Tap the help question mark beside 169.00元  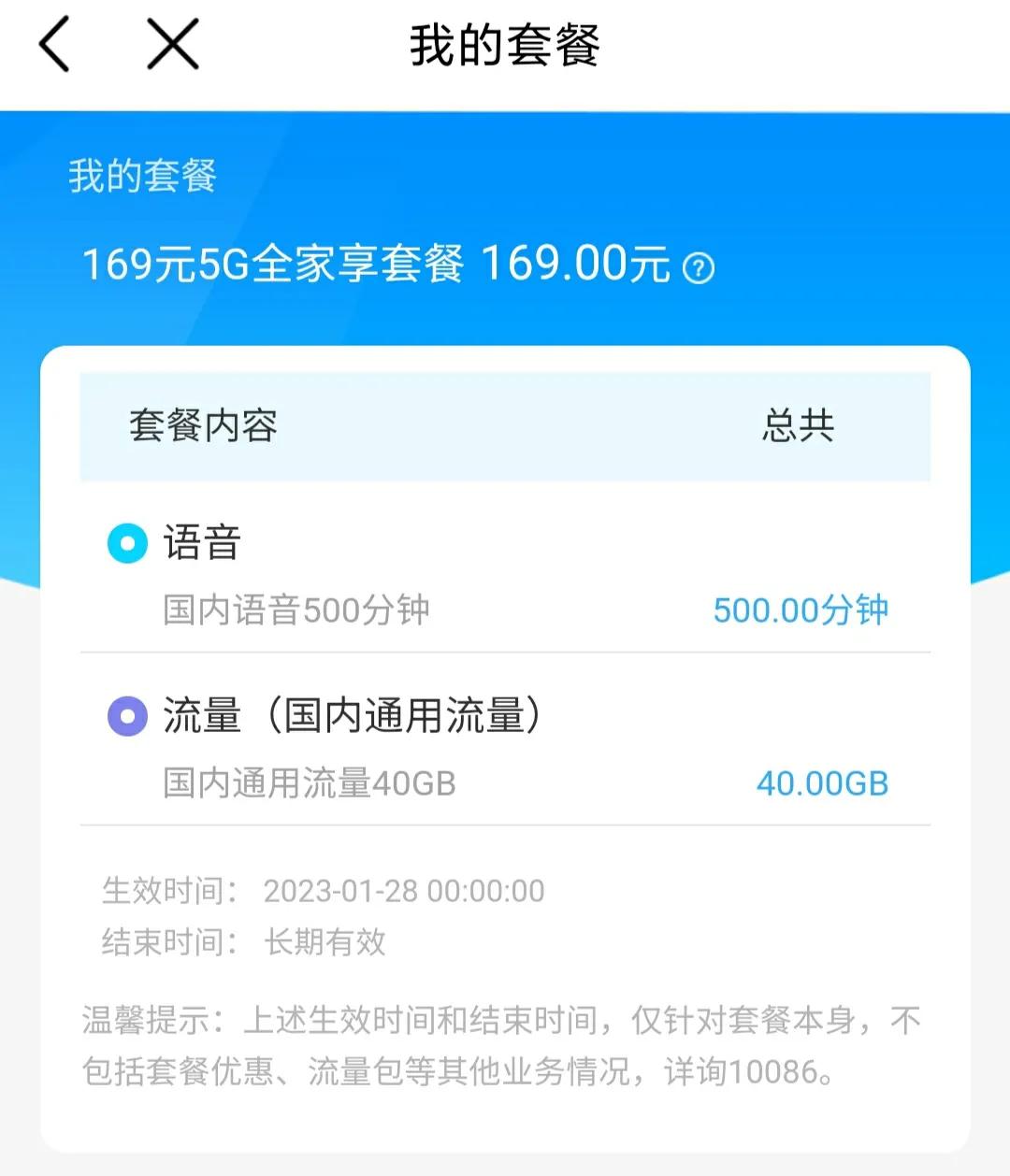pos(697,270)
